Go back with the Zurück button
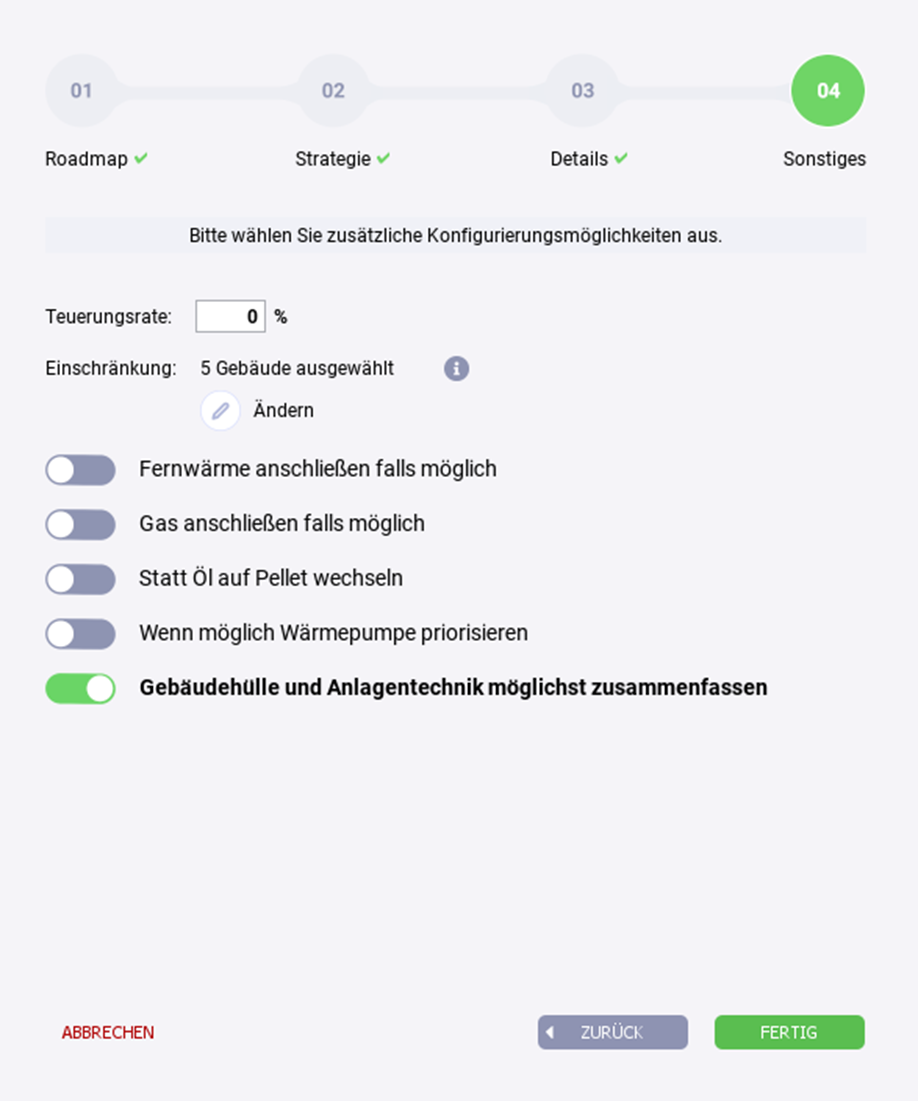This screenshot has width=918, height=1101. [612, 1033]
